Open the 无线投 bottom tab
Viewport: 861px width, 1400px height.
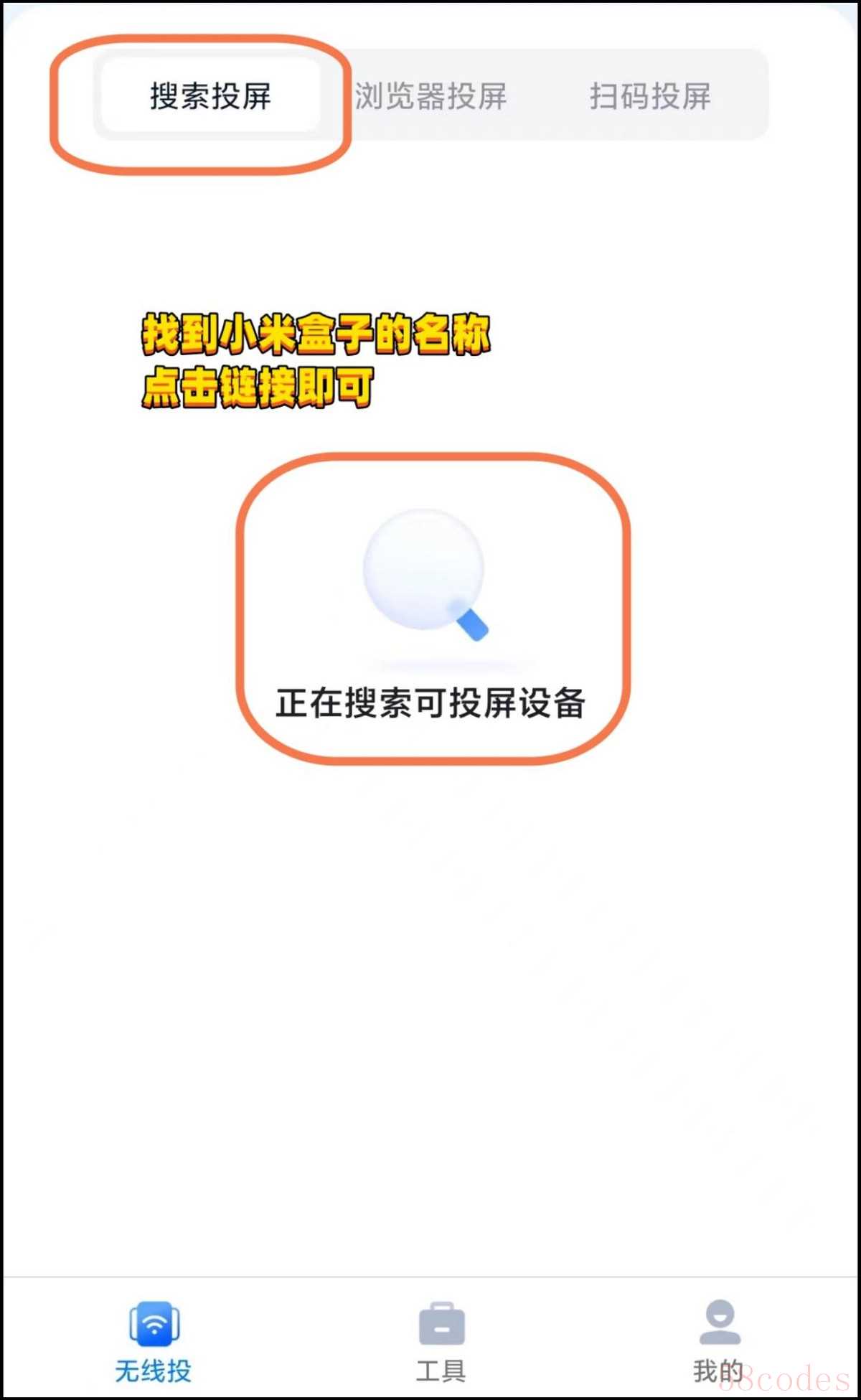coord(154,1340)
